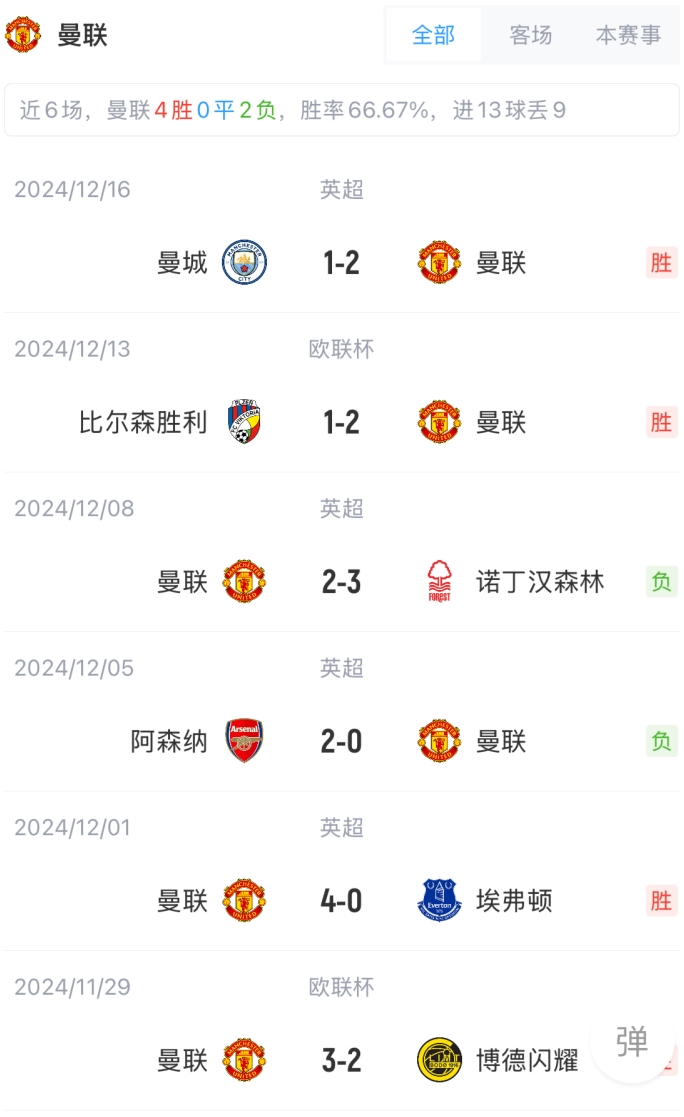Open the 阿森纳 2-0 曼联 match
The height and width of the screenshot is (1117, 684).
click(341, 741)
